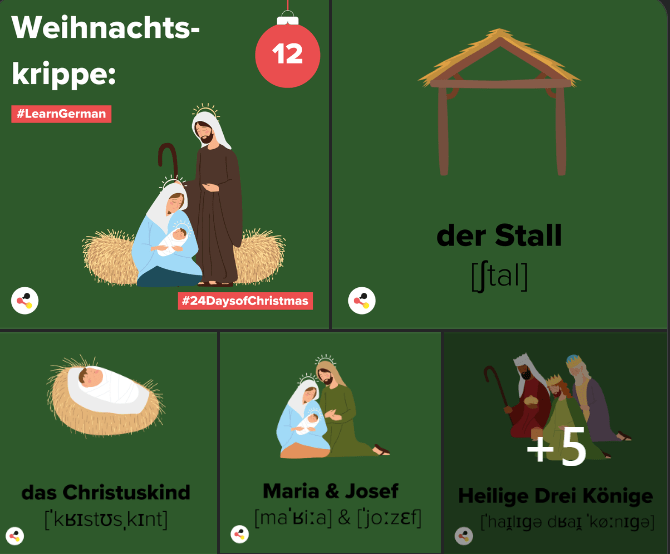
Task: Open the Weihnachtskrippe title image
Action: [164, 164]
